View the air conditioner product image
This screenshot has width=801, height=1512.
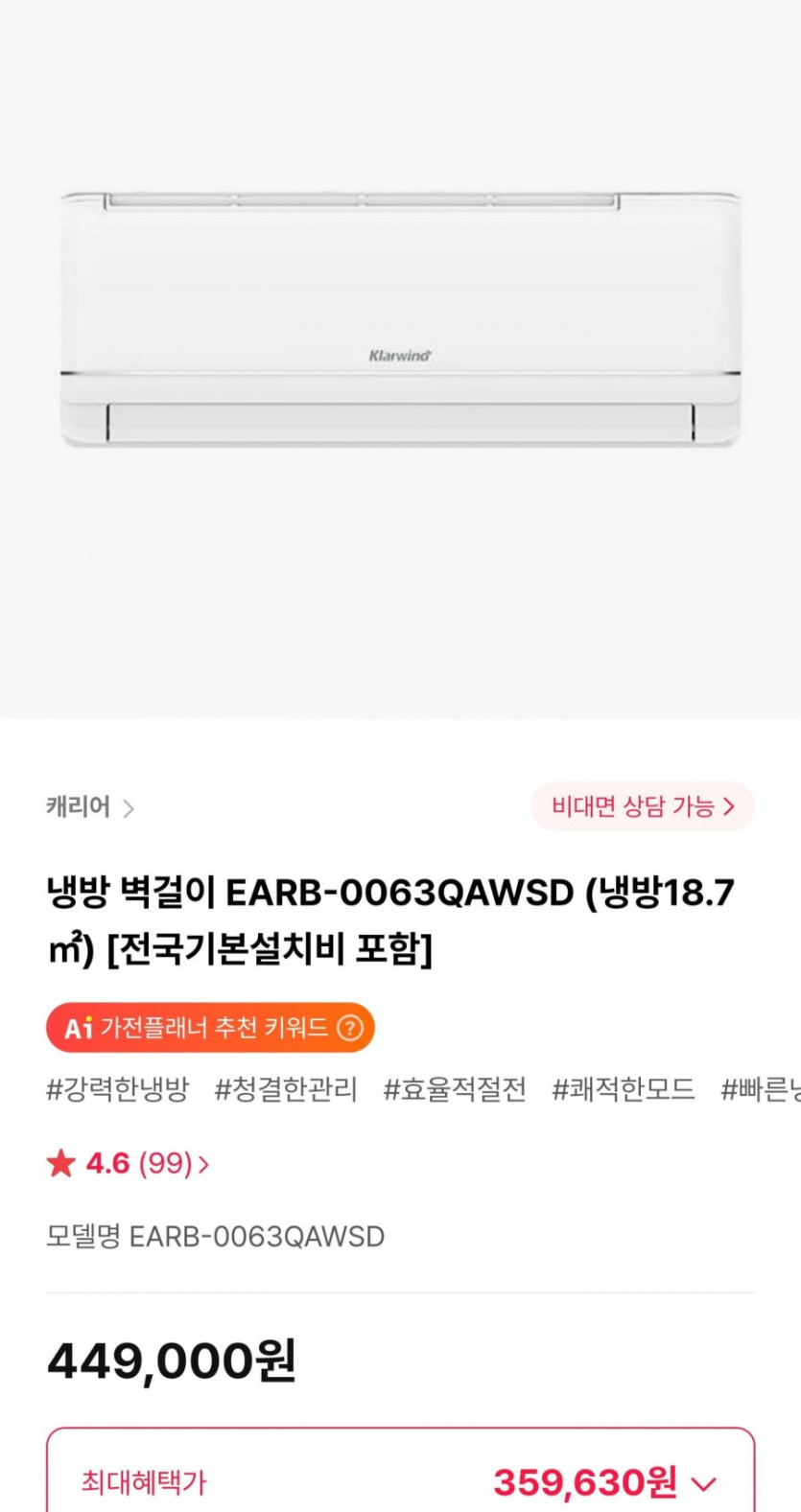[x=400, y=319]
